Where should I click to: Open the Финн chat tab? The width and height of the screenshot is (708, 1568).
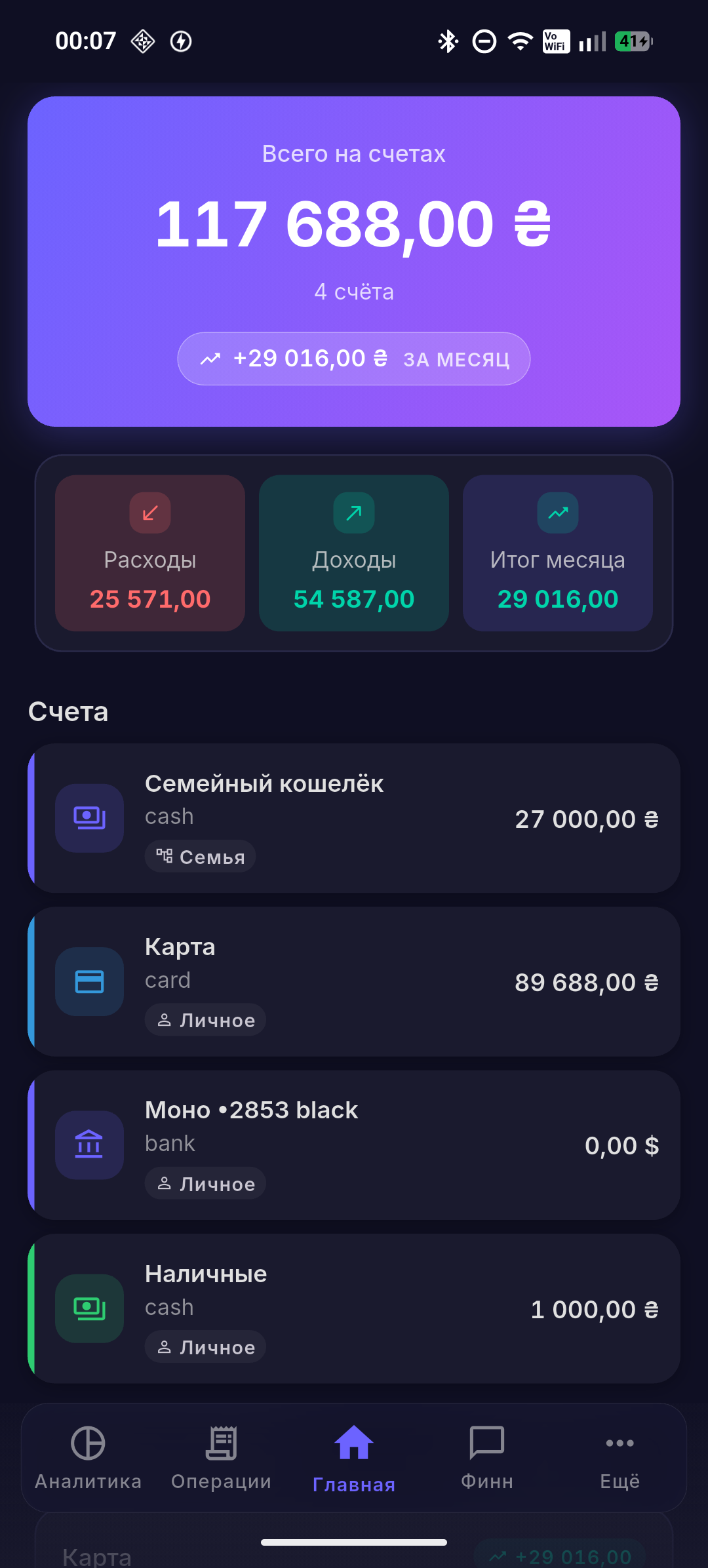(x=487, y=1458)
